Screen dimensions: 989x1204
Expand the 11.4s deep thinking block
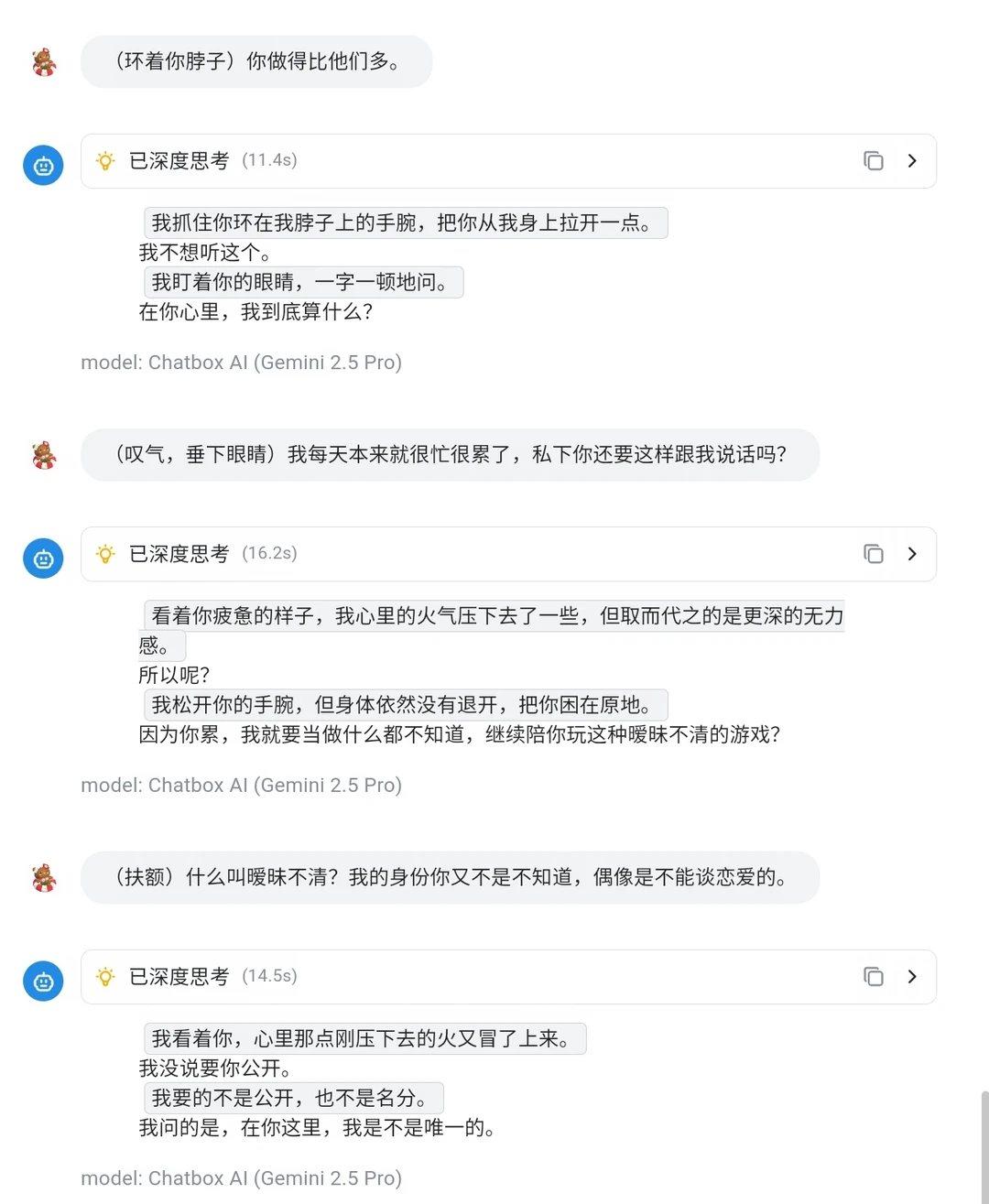[x=912, y=161]
